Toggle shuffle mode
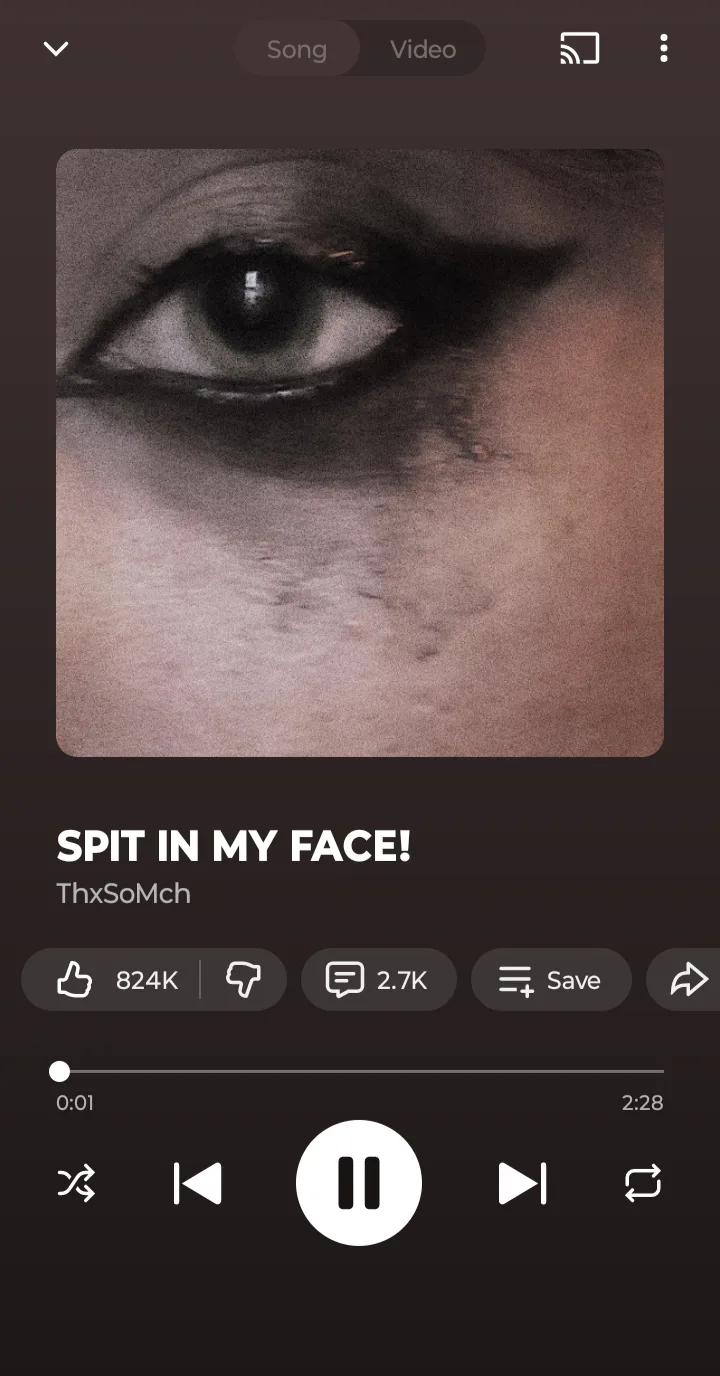The height and width of the screenshot is (1376, 720). pyautogui.click(x=76, y=1183)
